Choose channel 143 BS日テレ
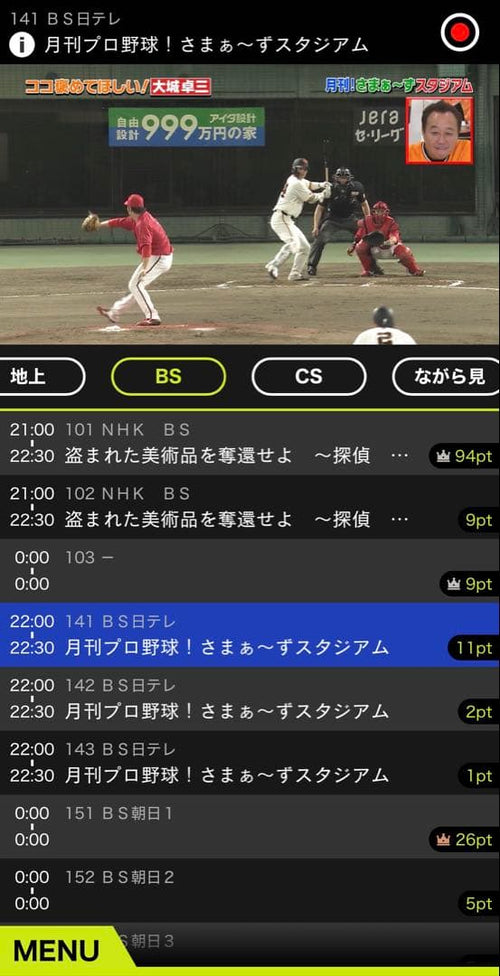This screenshot has width=500, height=976. (x=250, y=763)
